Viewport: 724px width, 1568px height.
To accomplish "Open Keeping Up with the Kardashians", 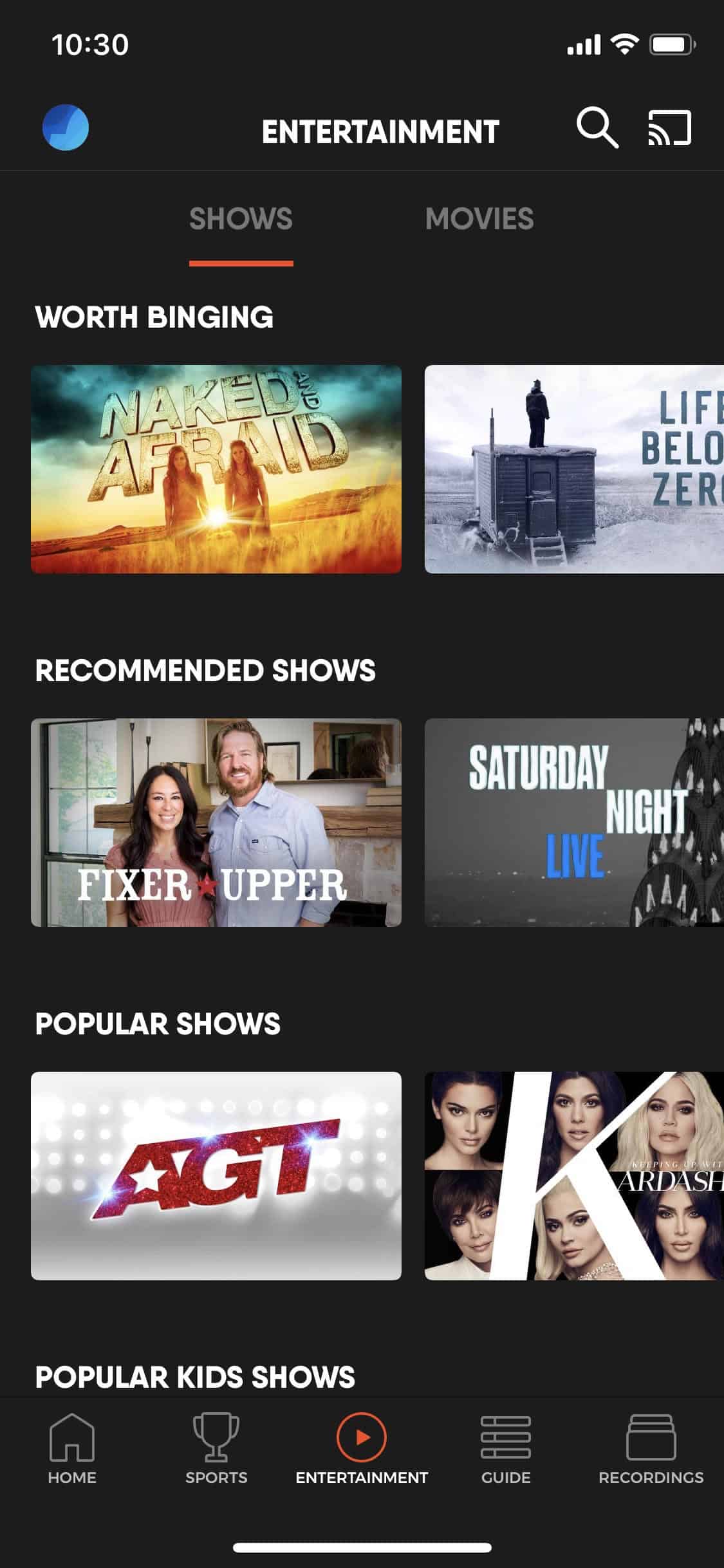I will tap(574, 1176).
